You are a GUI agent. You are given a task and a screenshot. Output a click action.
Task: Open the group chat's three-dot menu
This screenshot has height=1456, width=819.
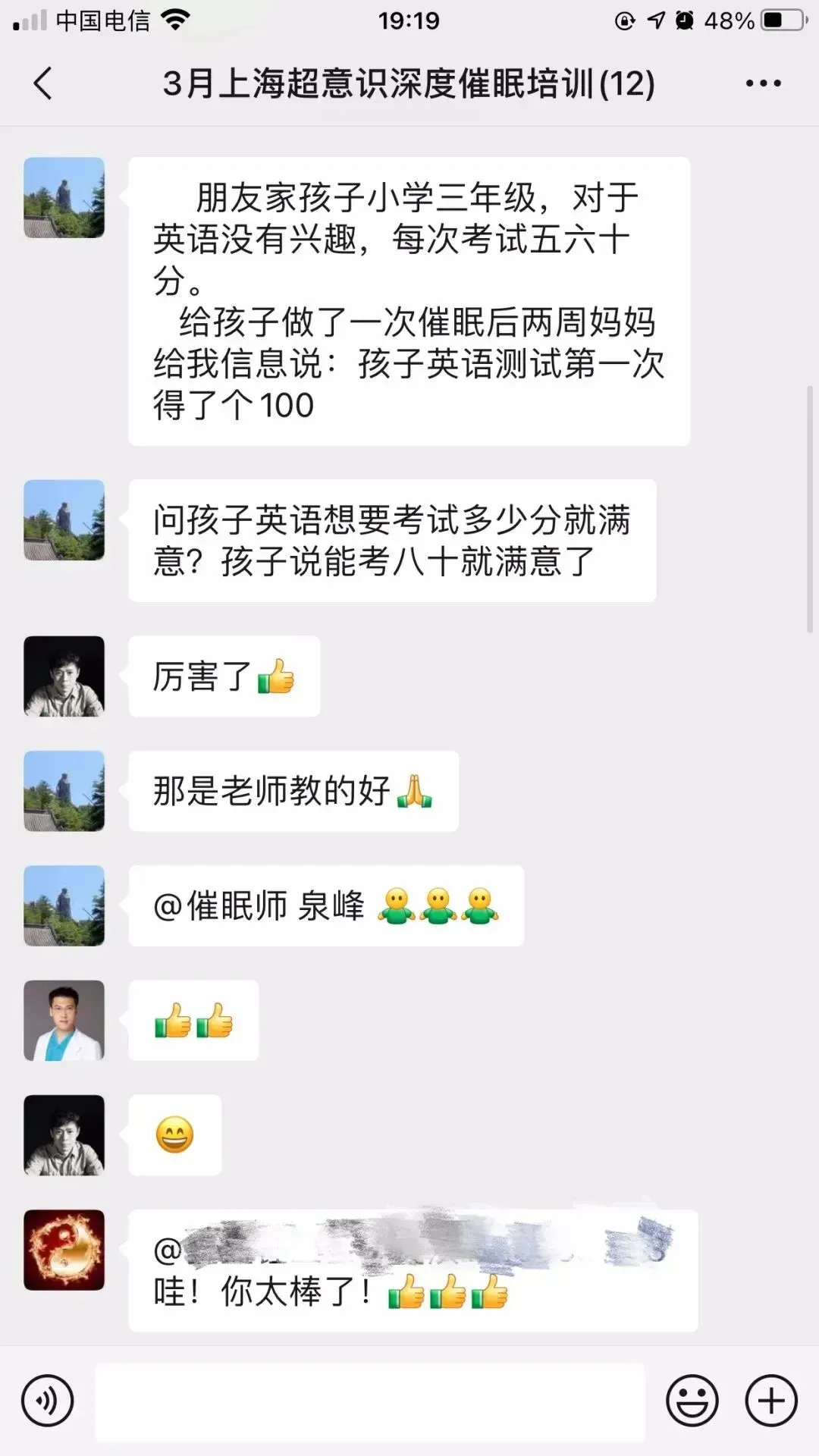763,83
